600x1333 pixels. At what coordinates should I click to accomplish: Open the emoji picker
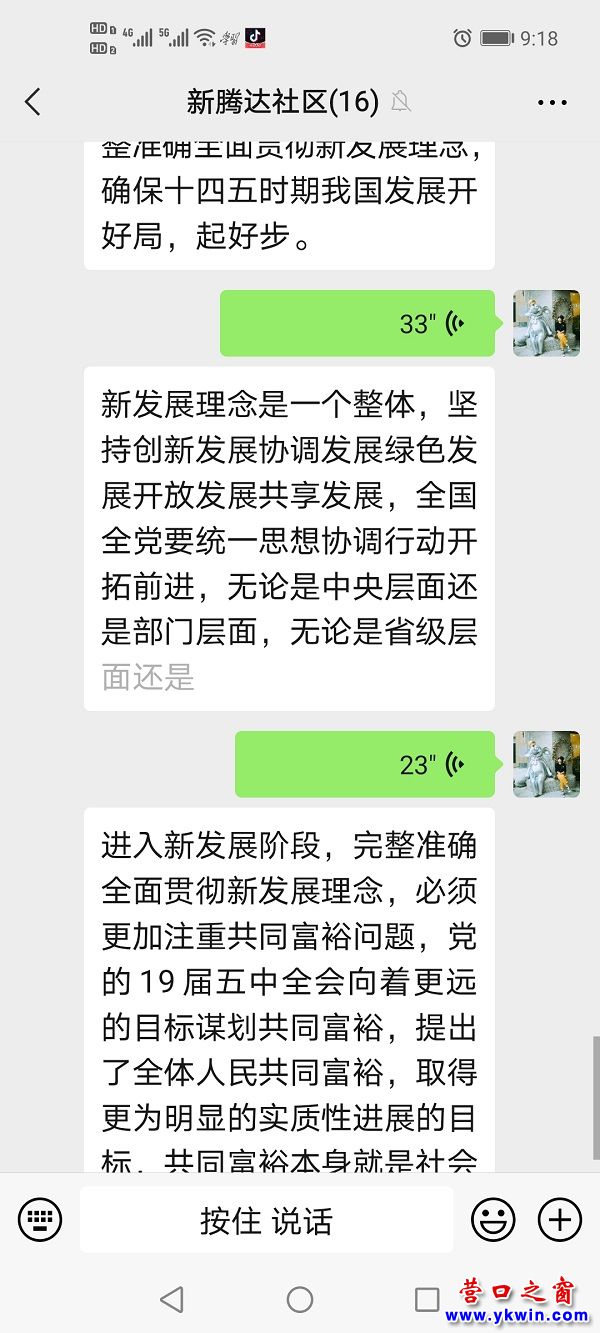[x=493, y=1220]
